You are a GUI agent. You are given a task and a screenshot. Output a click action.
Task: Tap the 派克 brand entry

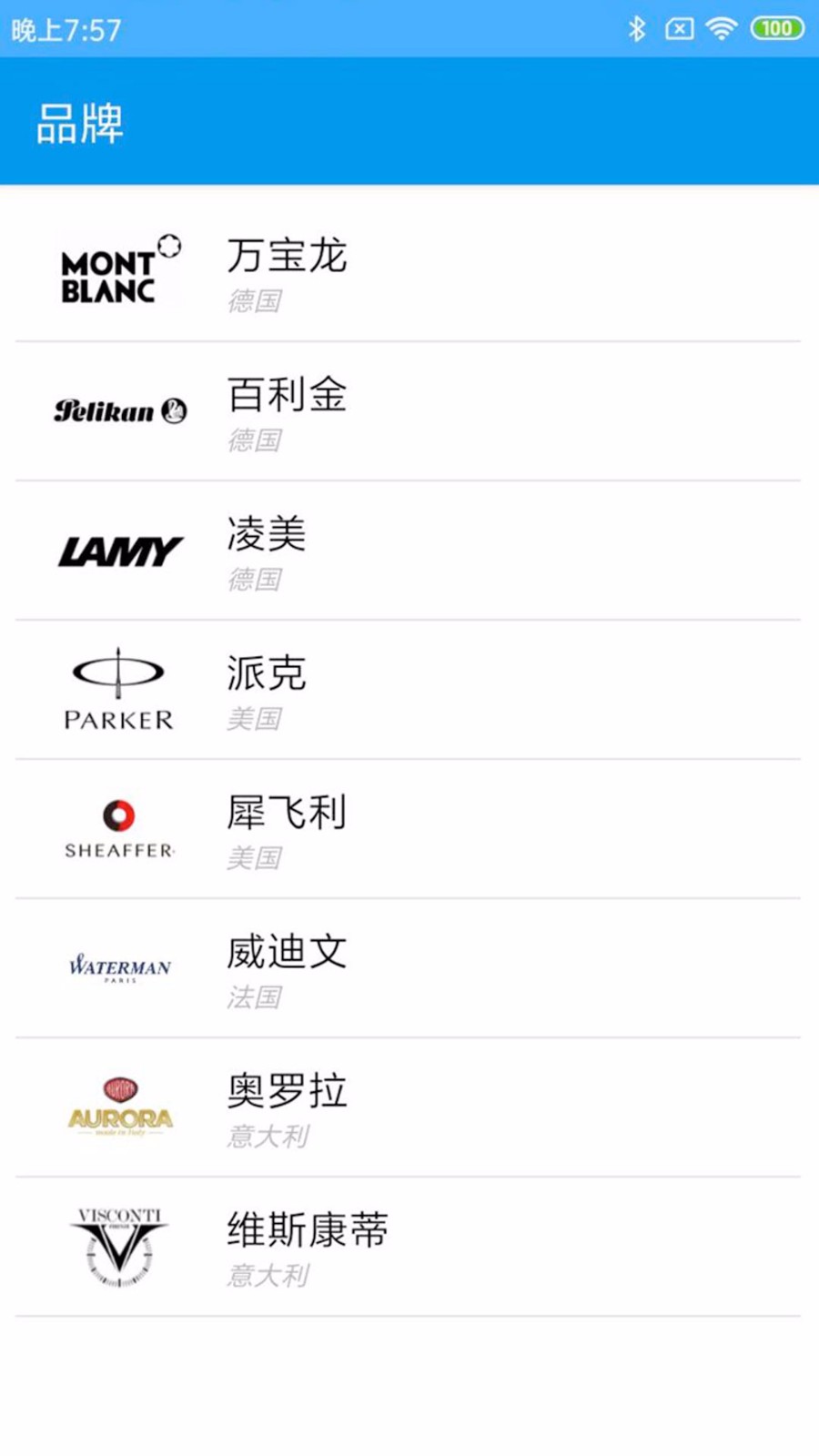pos(265,673)
